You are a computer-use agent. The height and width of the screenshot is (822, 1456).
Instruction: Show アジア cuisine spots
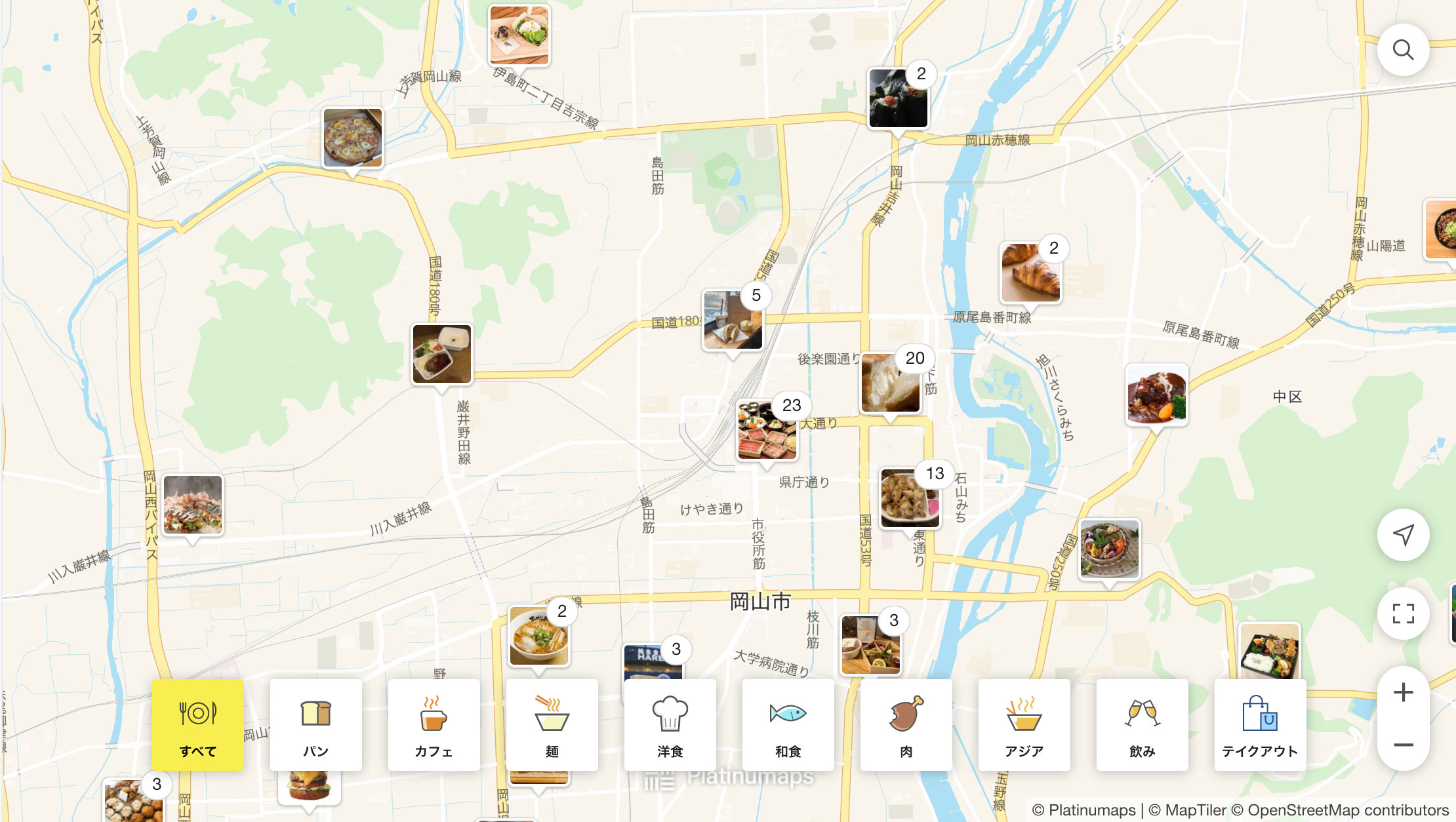(1024, 724)
